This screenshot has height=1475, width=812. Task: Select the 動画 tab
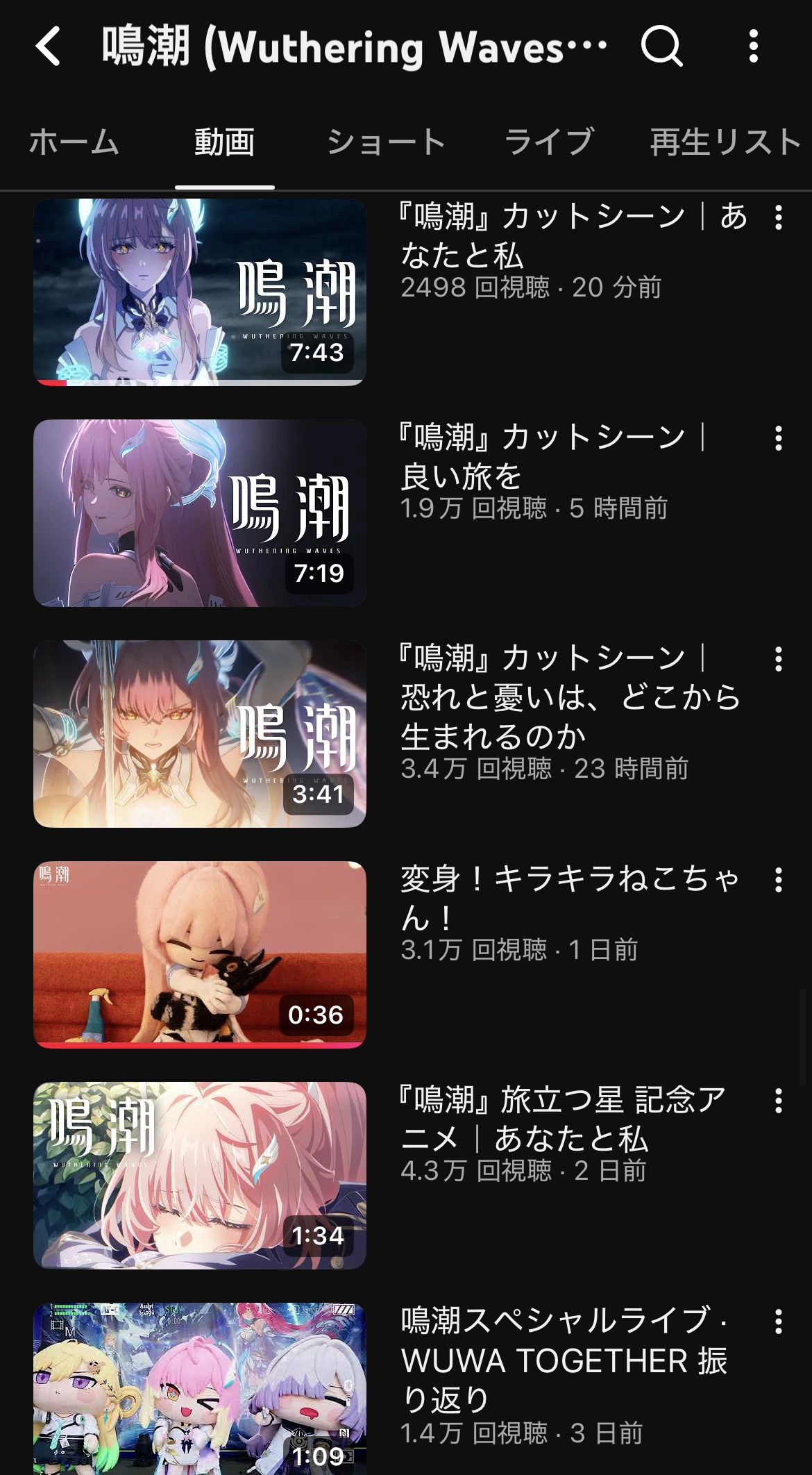[224, 142]
